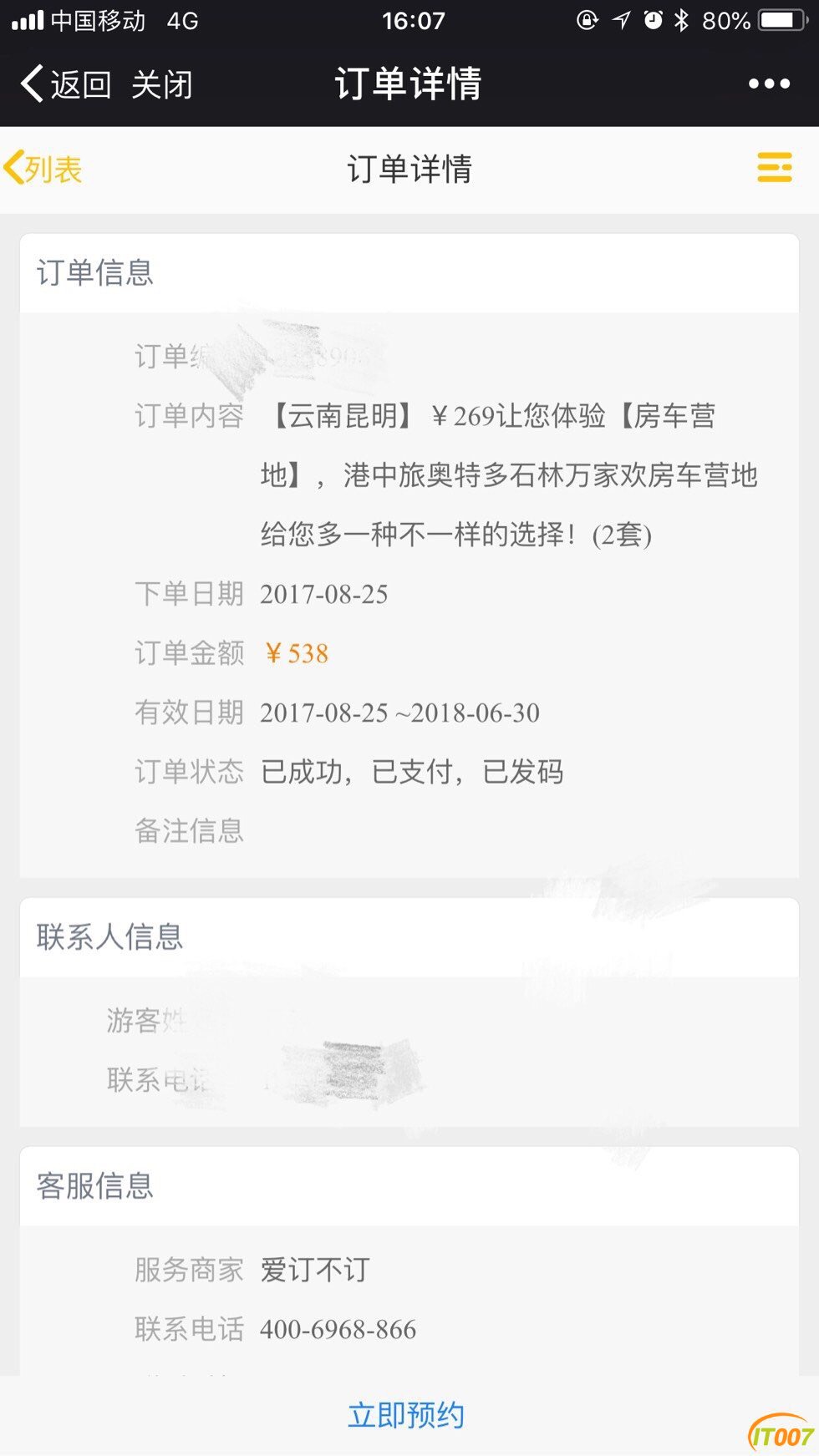
Task: Return to the order 列表
Action: (43, 170)
